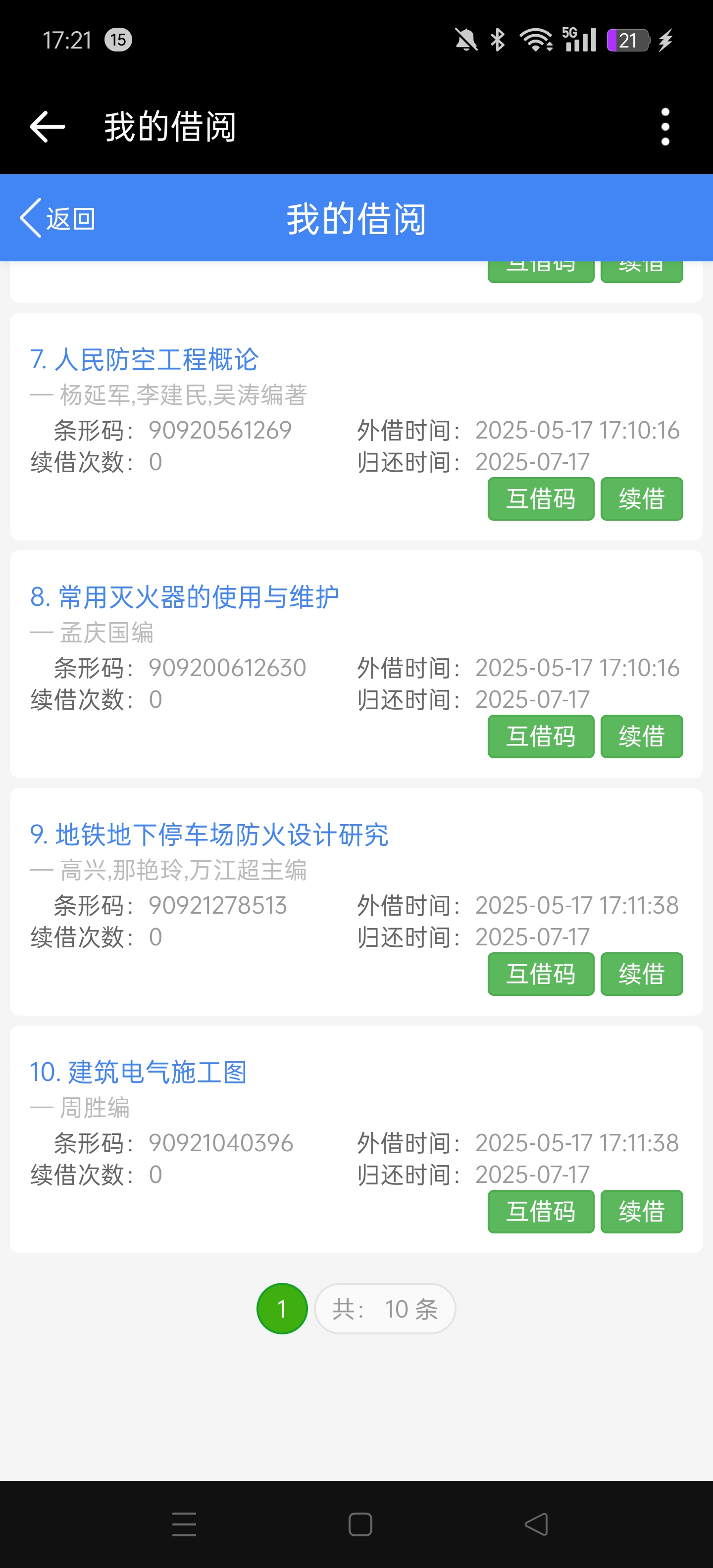Tap 互借码 for 地铁地下停车场防火设计研究
This screenshot has height=1568, width=713.
(540, 974)
